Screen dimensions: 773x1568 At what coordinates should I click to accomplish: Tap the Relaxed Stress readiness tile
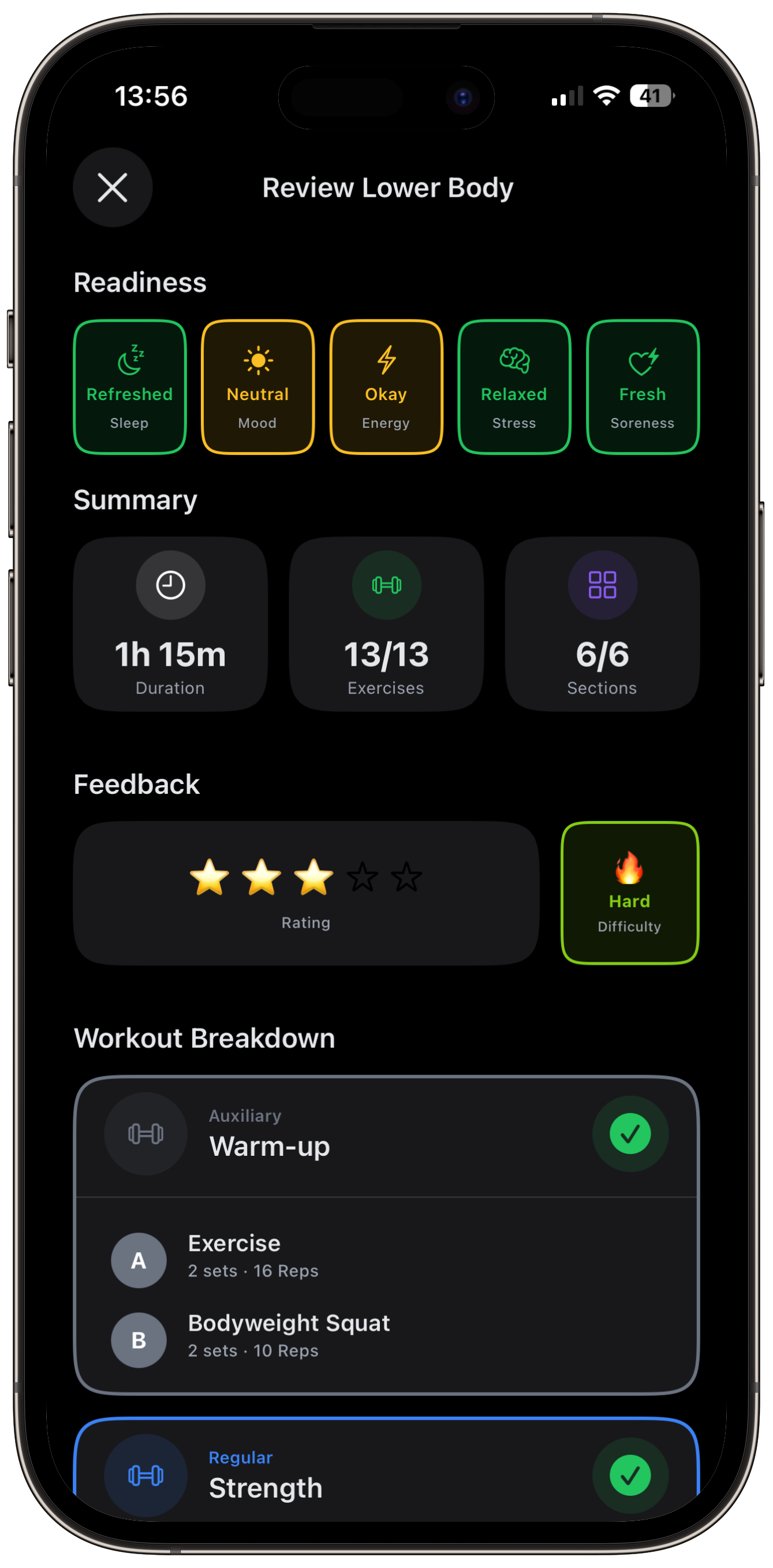click(514, 387)
